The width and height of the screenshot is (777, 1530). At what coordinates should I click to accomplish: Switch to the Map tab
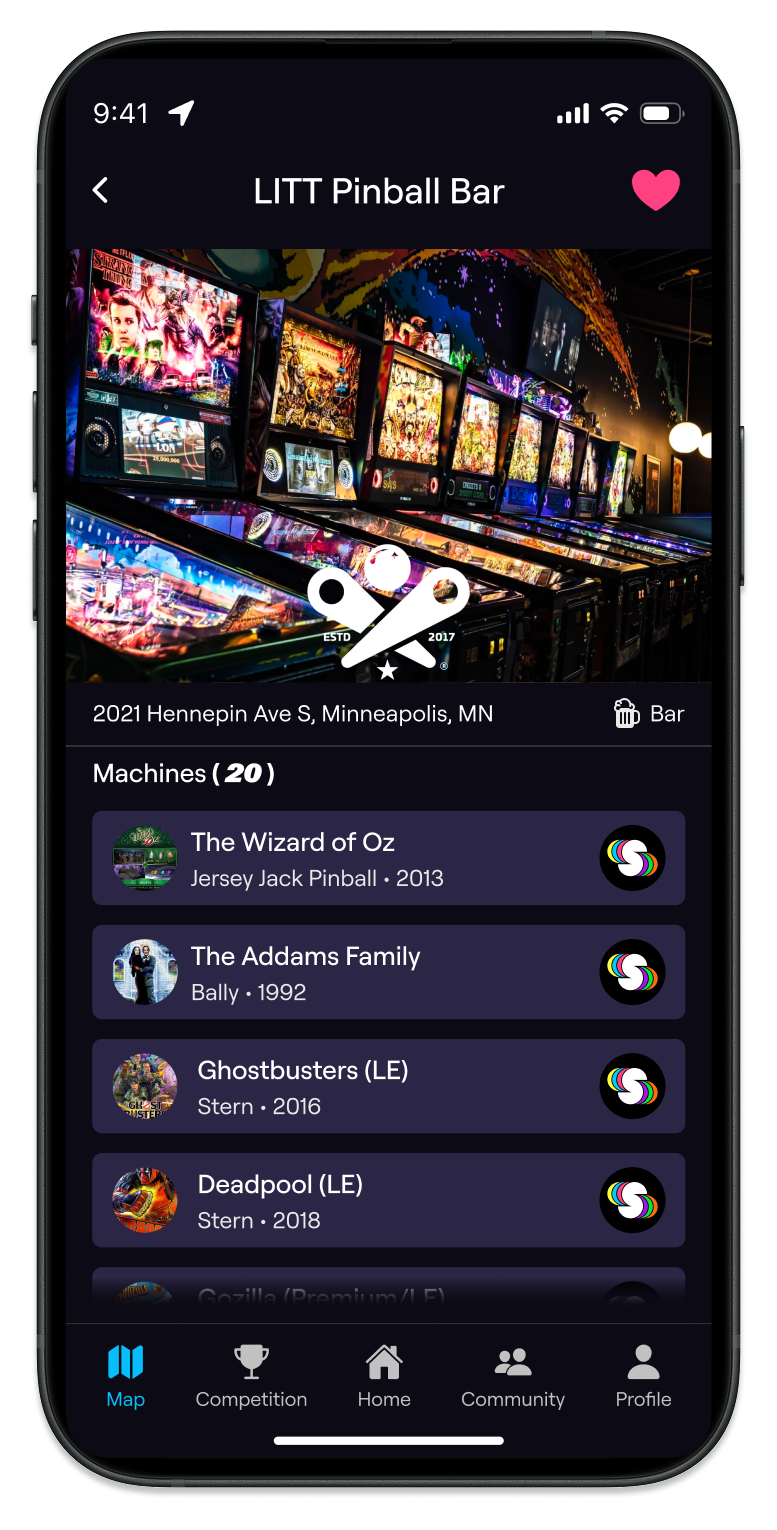pyautogui.click(x=126, y=1376)
